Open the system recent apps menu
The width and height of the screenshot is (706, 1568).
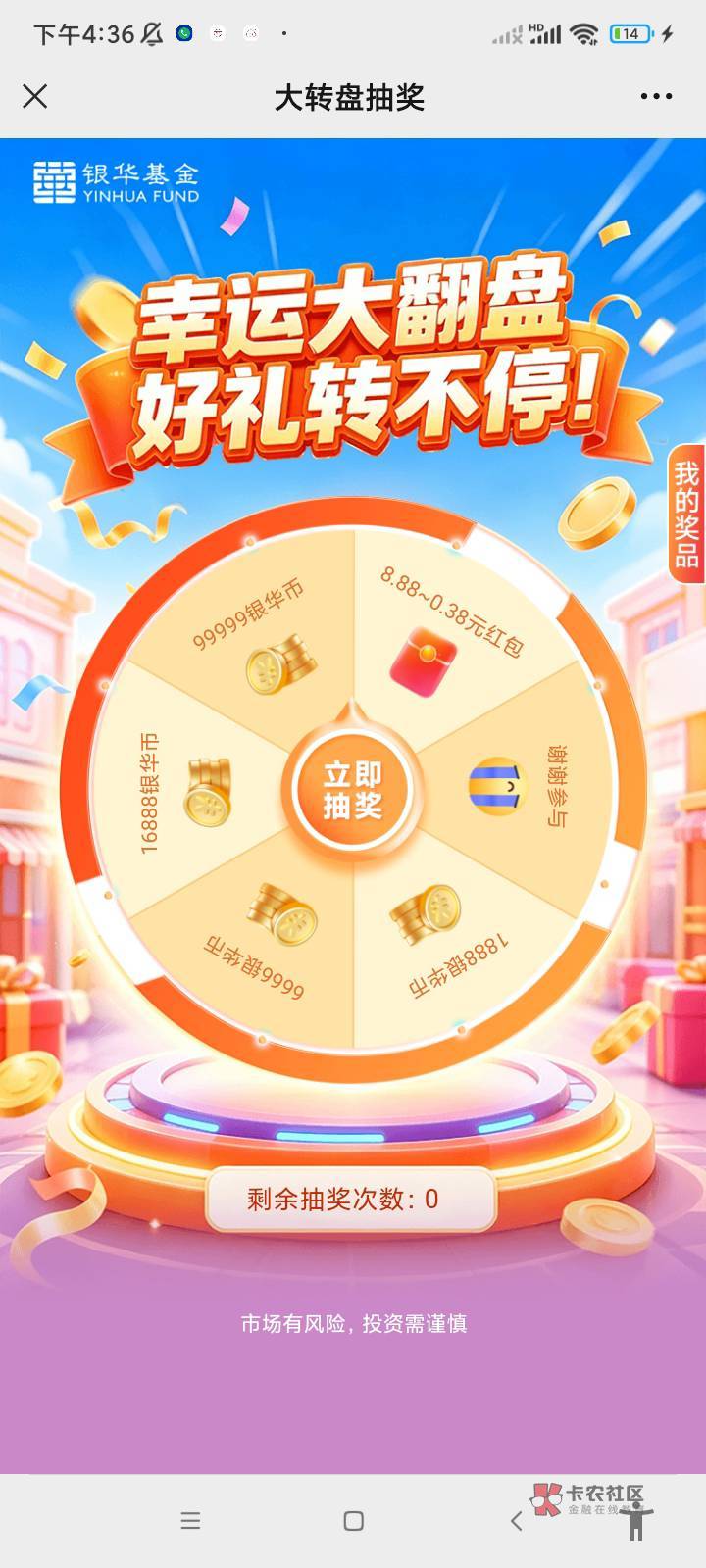191,1520
